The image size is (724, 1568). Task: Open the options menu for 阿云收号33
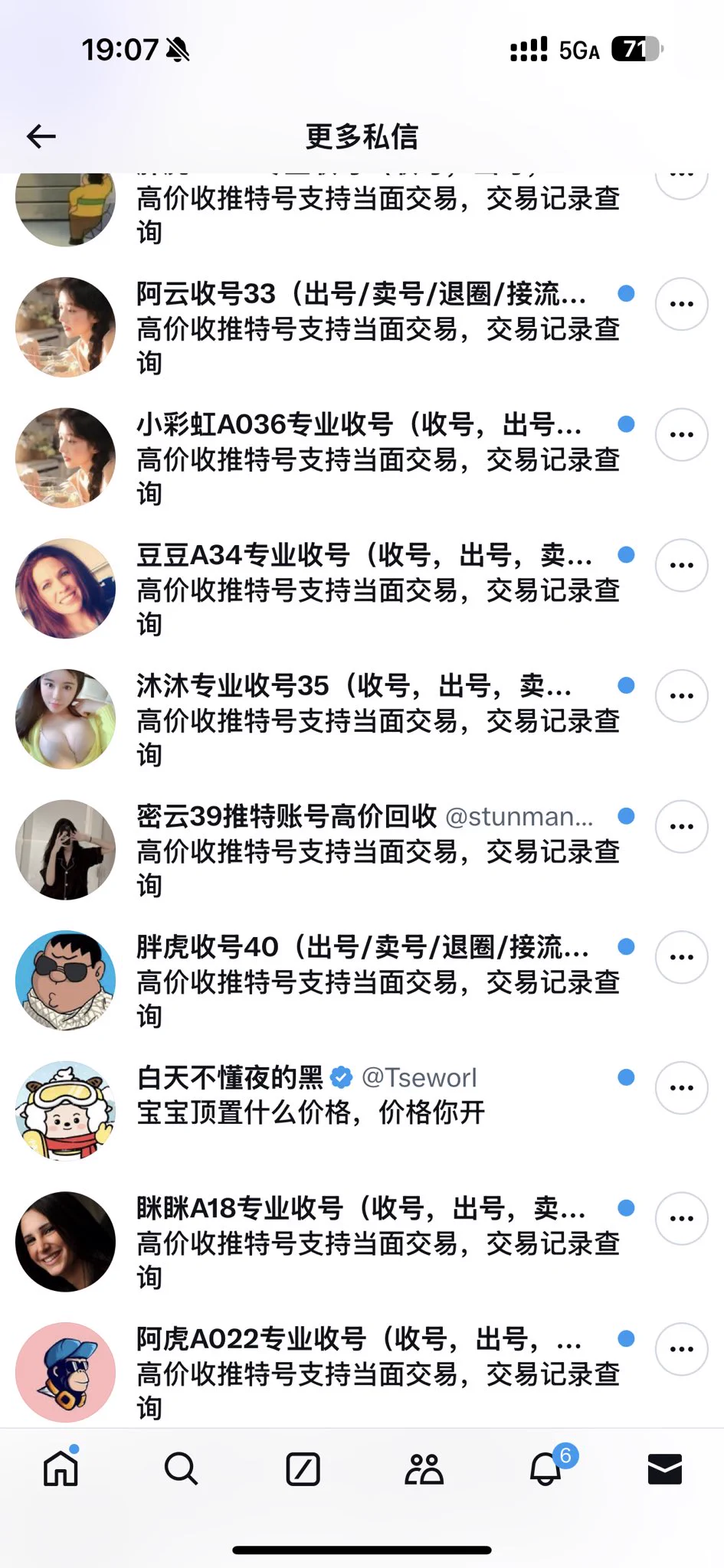680,304
